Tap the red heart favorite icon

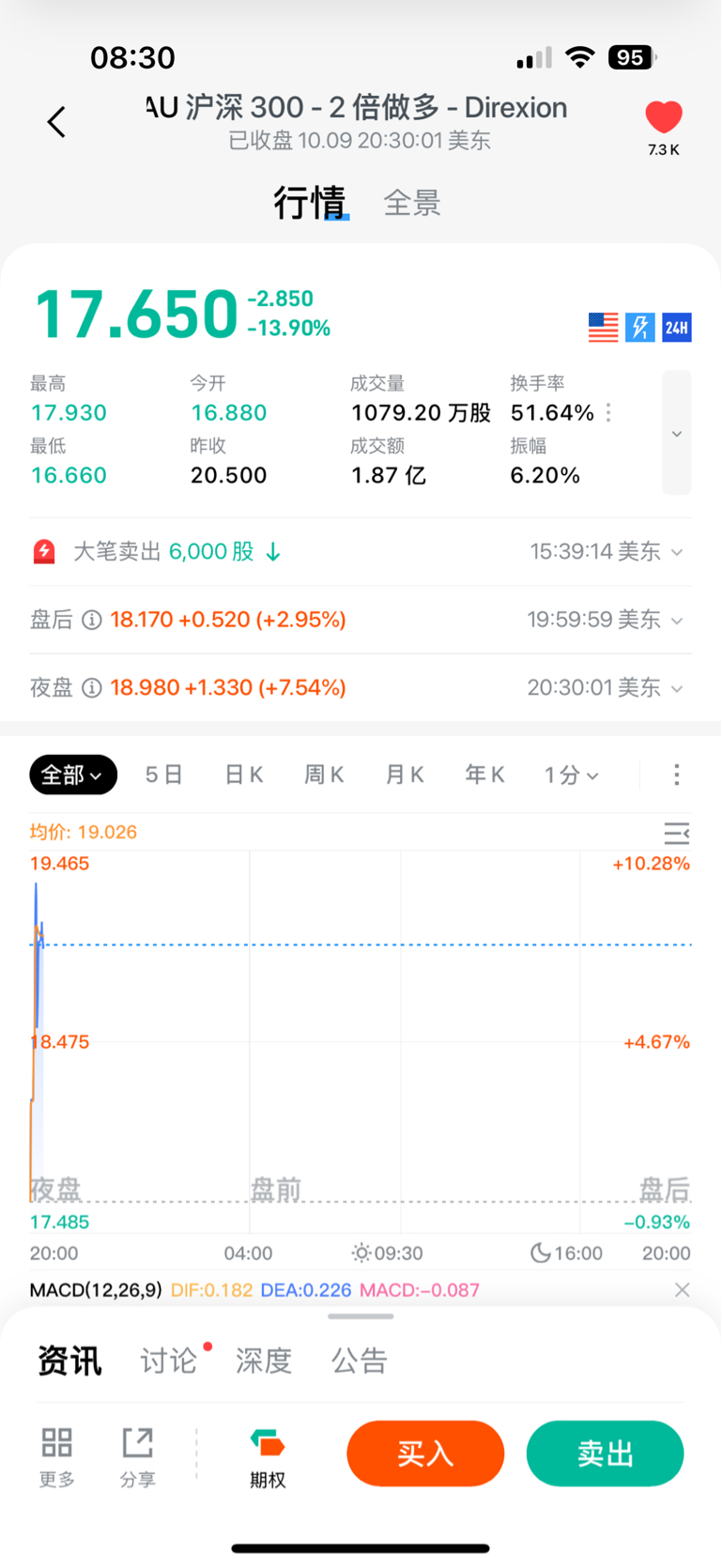tap(664, 117)
